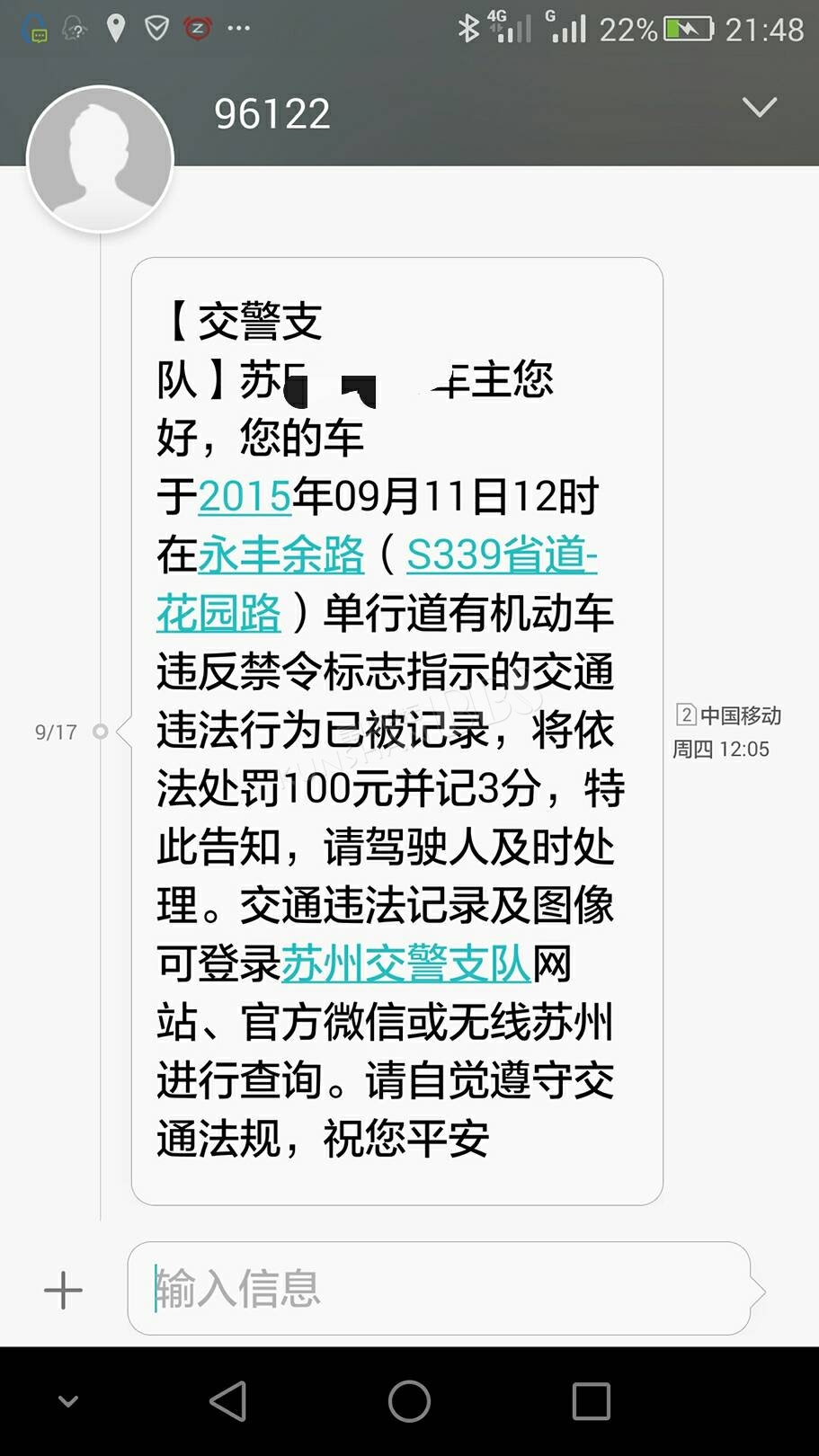
Task: Expand the header dropdown chevron
Action: tap(760, 108)
